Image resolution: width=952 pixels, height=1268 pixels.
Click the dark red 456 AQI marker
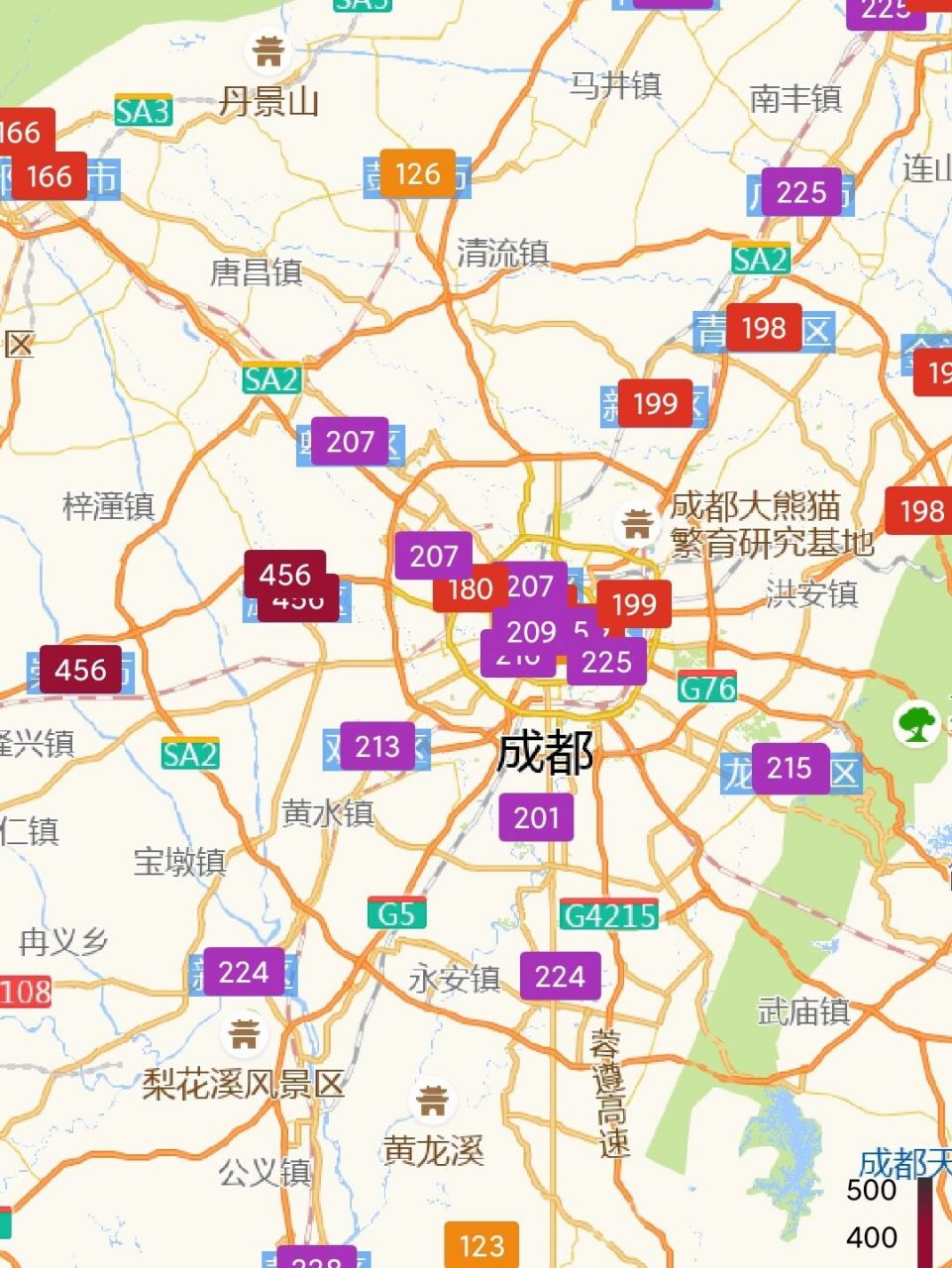(287, 576)
